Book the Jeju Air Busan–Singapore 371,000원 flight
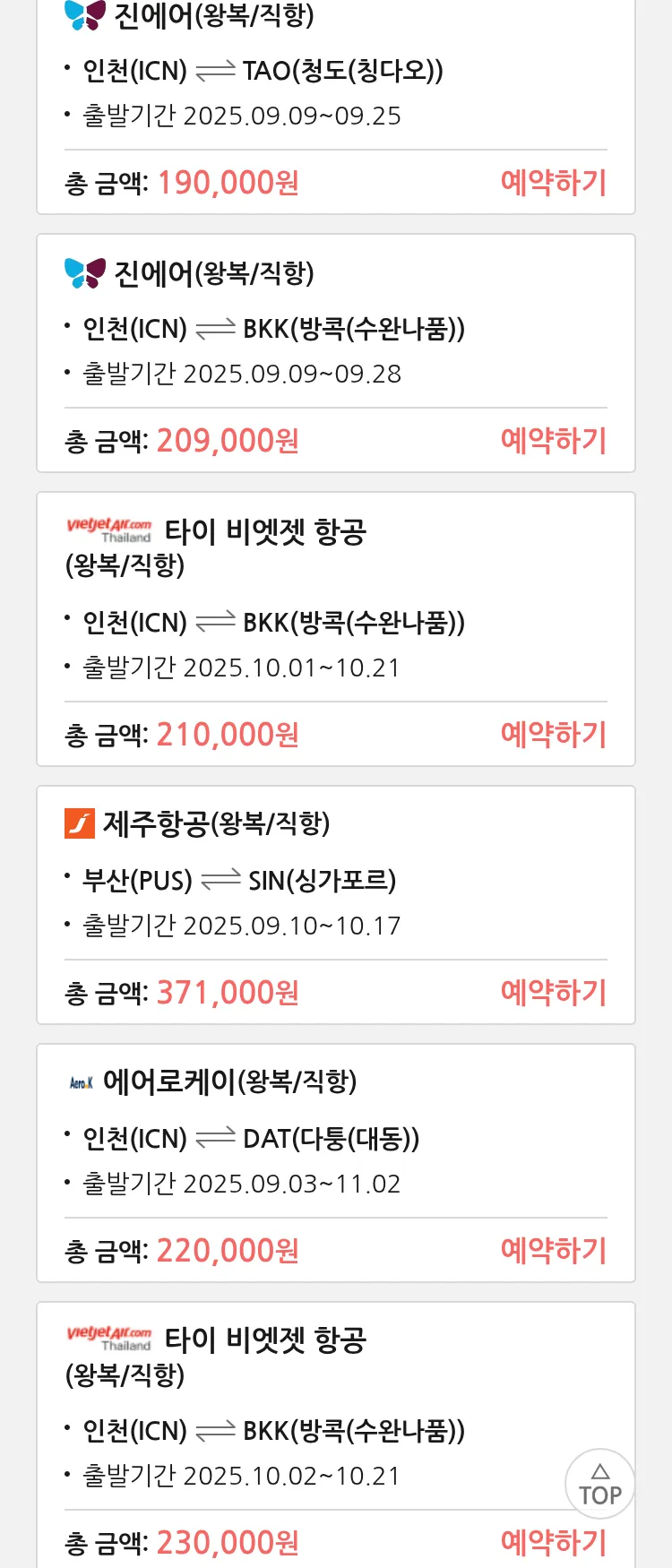 tap(553, 993)
